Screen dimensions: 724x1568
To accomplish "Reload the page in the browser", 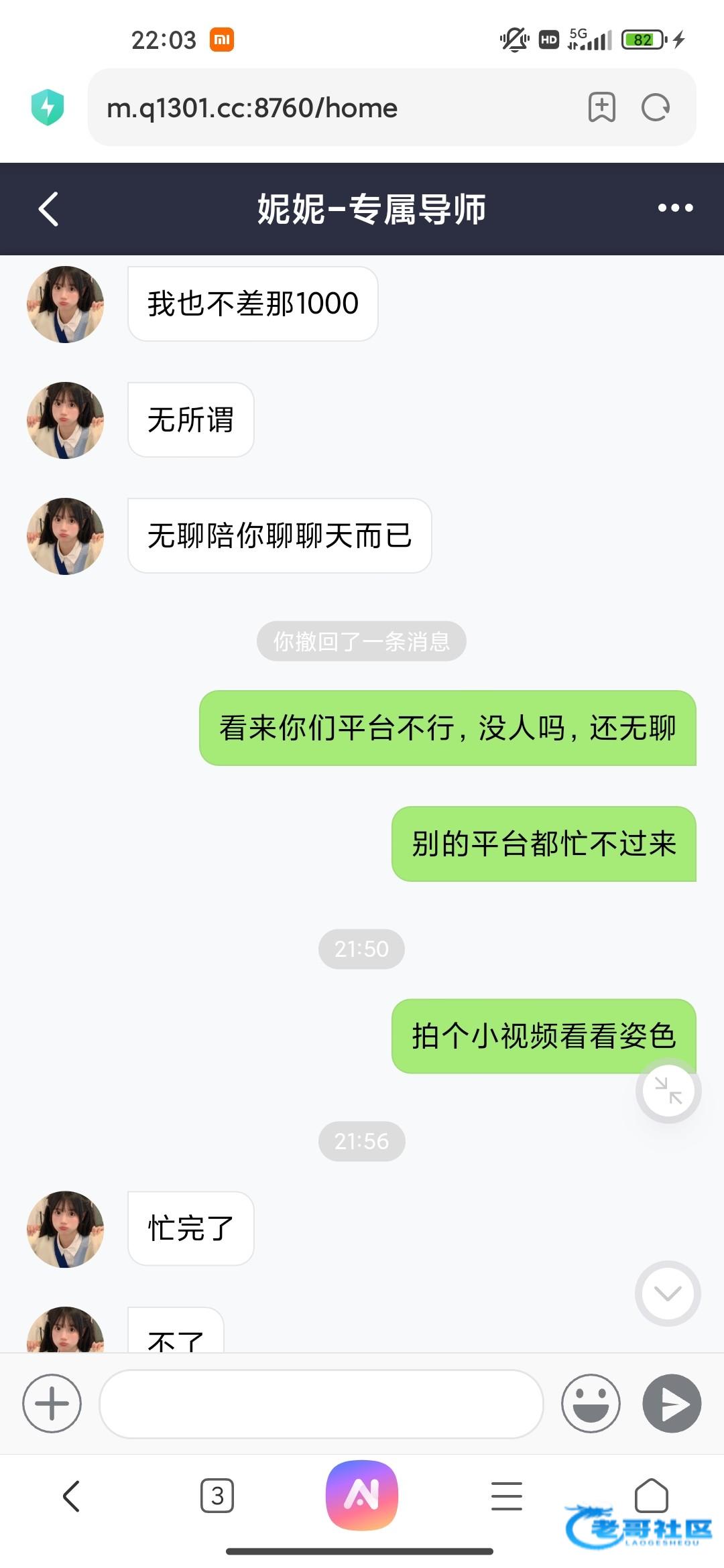I will point(655,108).
